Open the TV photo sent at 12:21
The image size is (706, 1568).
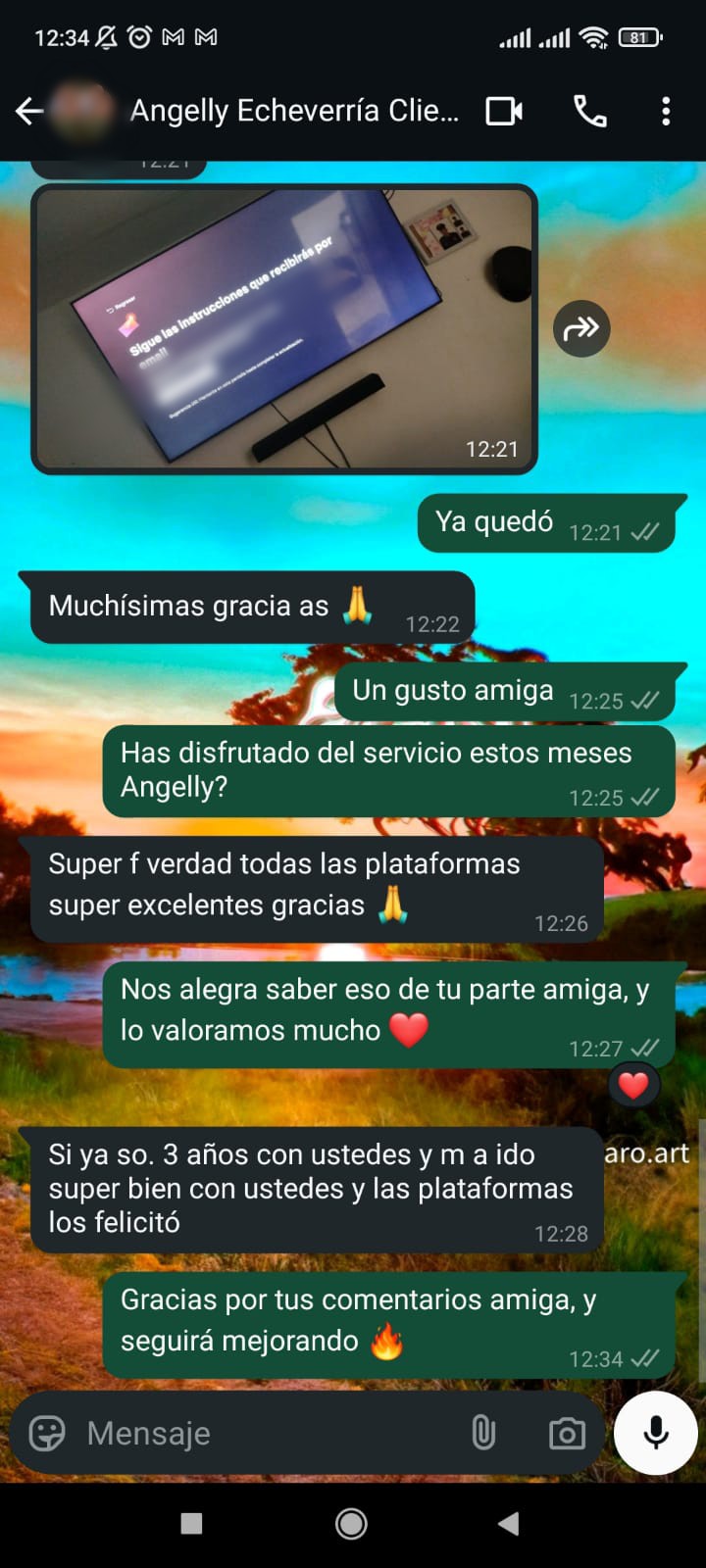click(284, 328)
